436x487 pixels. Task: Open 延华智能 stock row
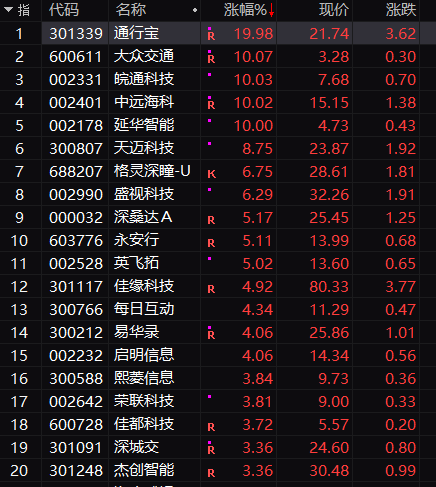(x=218, y=125)
